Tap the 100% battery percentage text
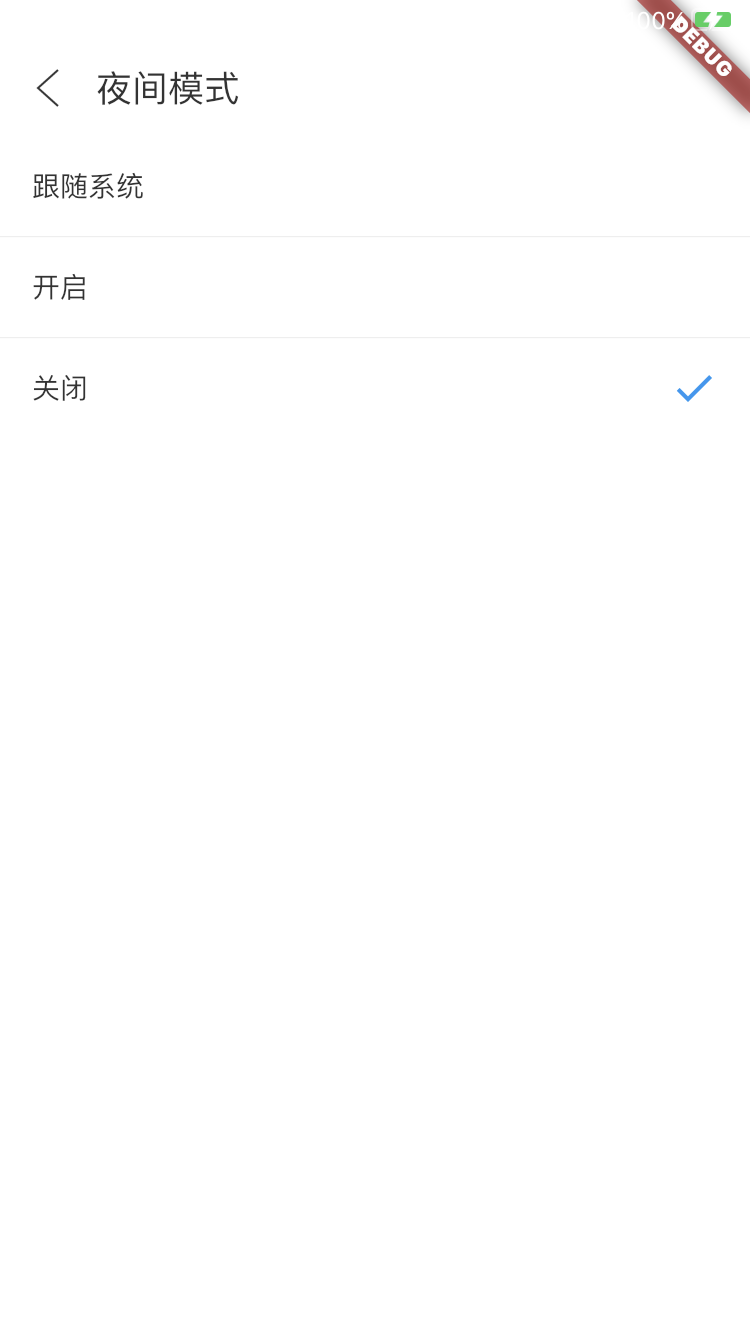 coord(650,18)
